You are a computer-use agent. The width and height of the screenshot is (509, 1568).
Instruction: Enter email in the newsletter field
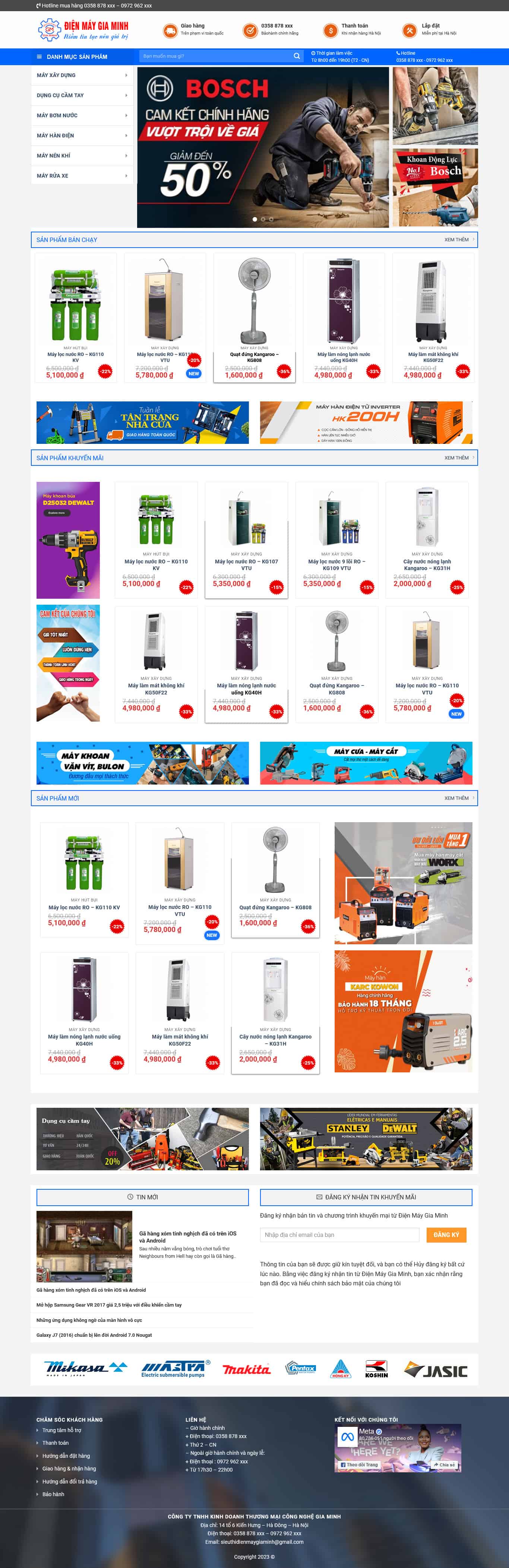click(x=339, y=1234)
